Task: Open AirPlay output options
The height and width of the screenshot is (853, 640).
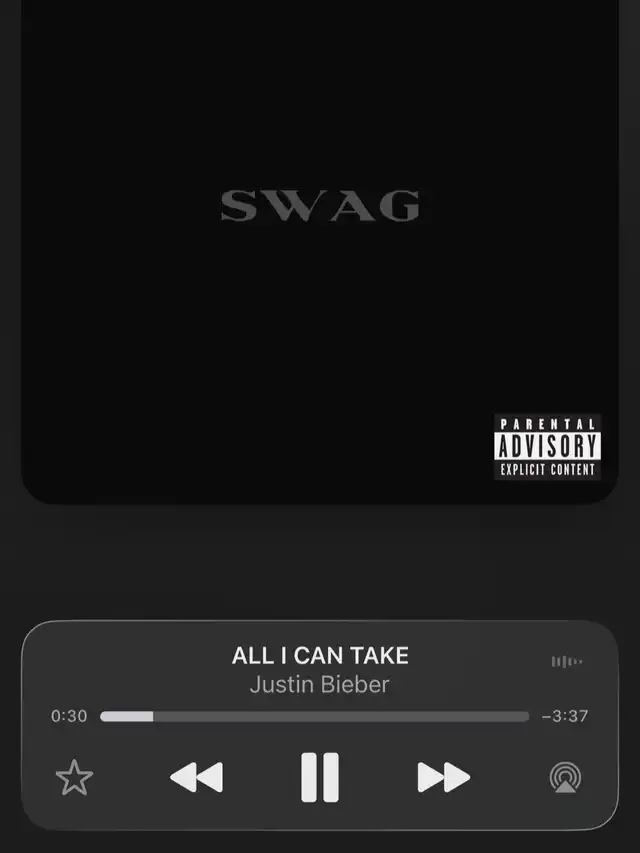Action: [567, 778]
